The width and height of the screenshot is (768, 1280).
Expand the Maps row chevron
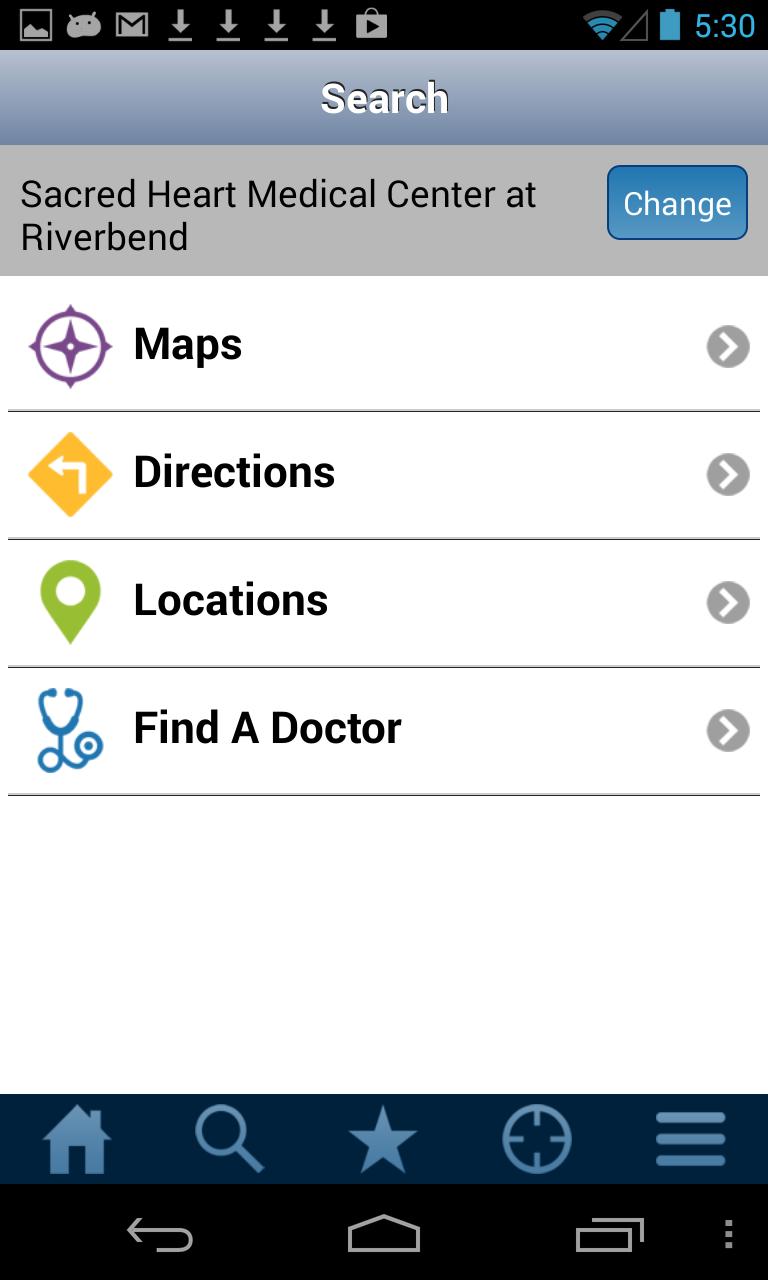[728, 347]
